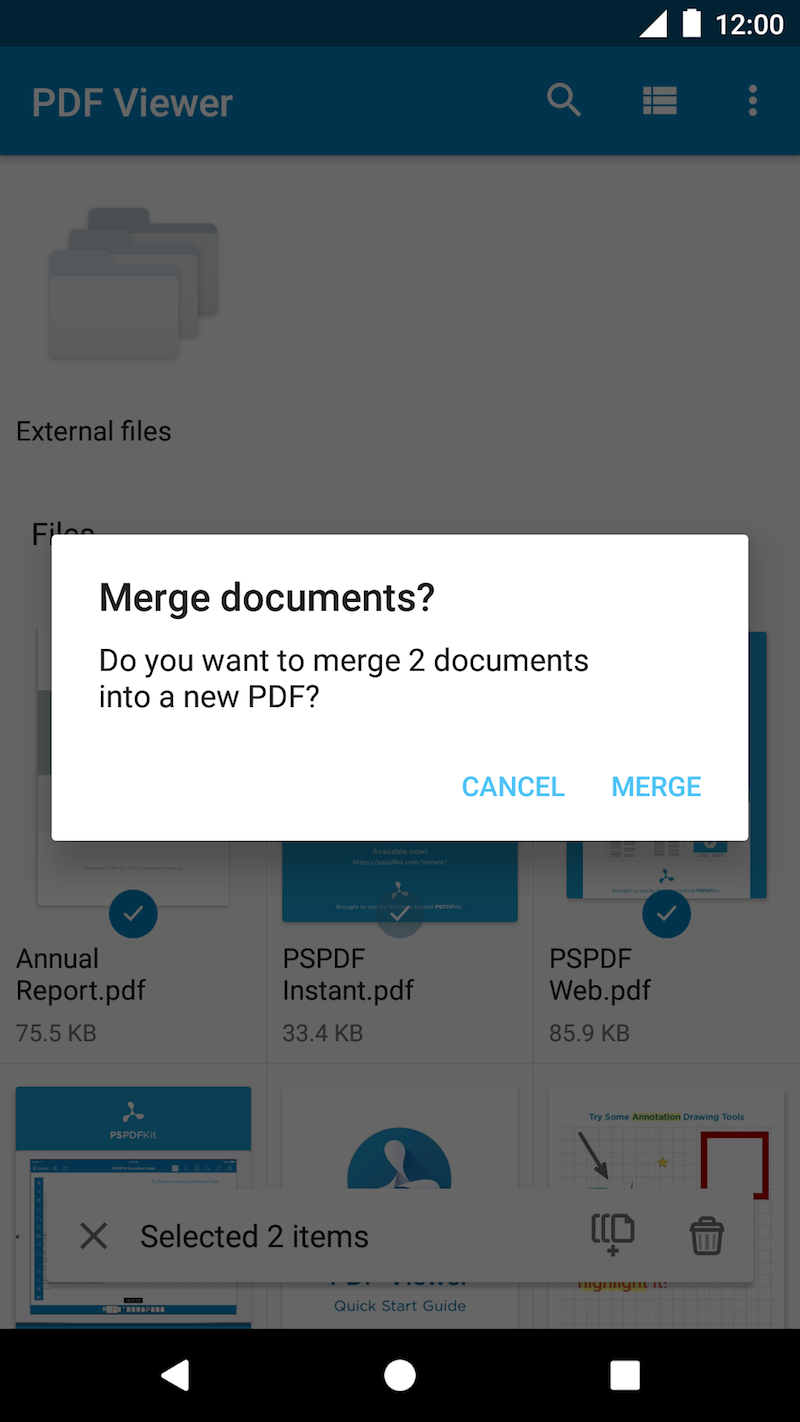The image size is (800, 1422).
Task: Open the overflow menu
Action: pos(752,100)
